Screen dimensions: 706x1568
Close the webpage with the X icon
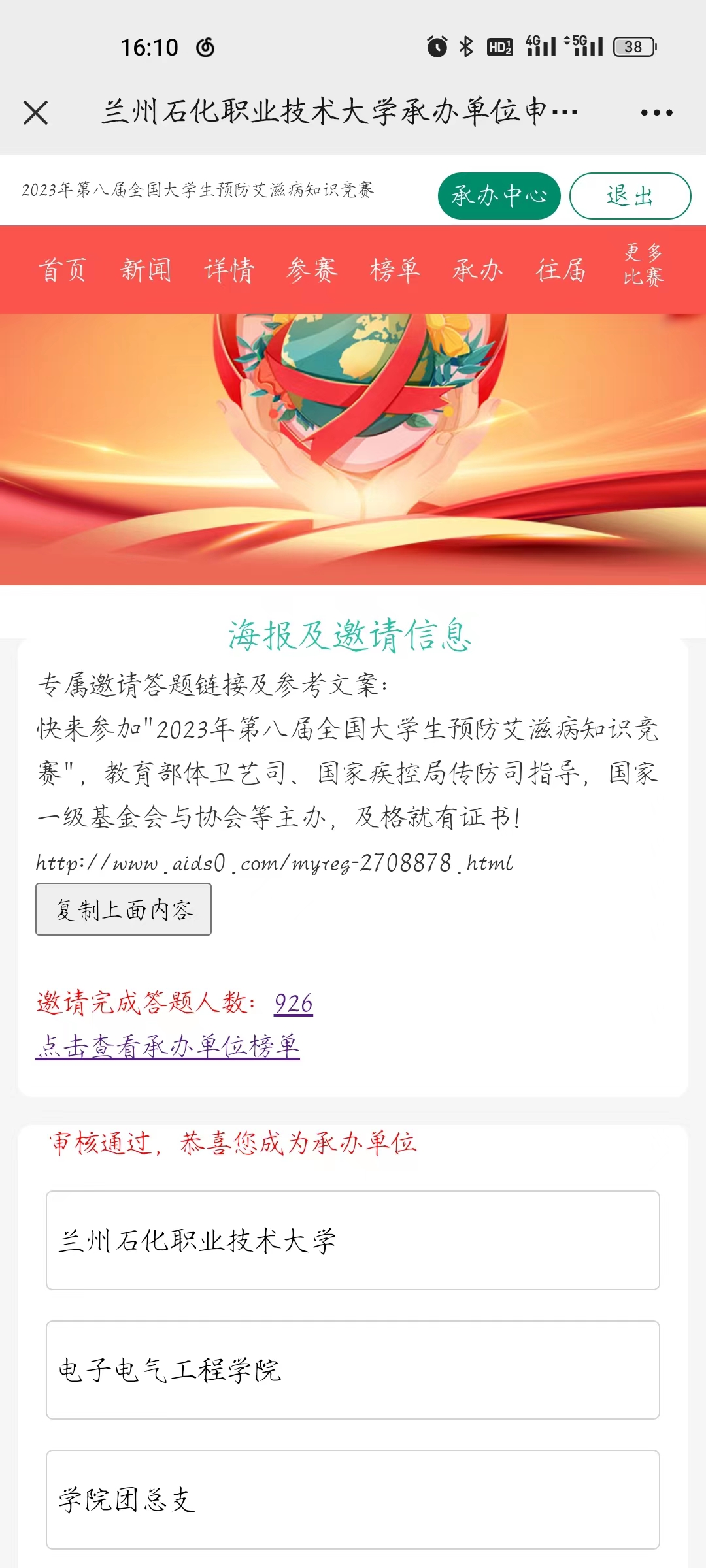36,112
